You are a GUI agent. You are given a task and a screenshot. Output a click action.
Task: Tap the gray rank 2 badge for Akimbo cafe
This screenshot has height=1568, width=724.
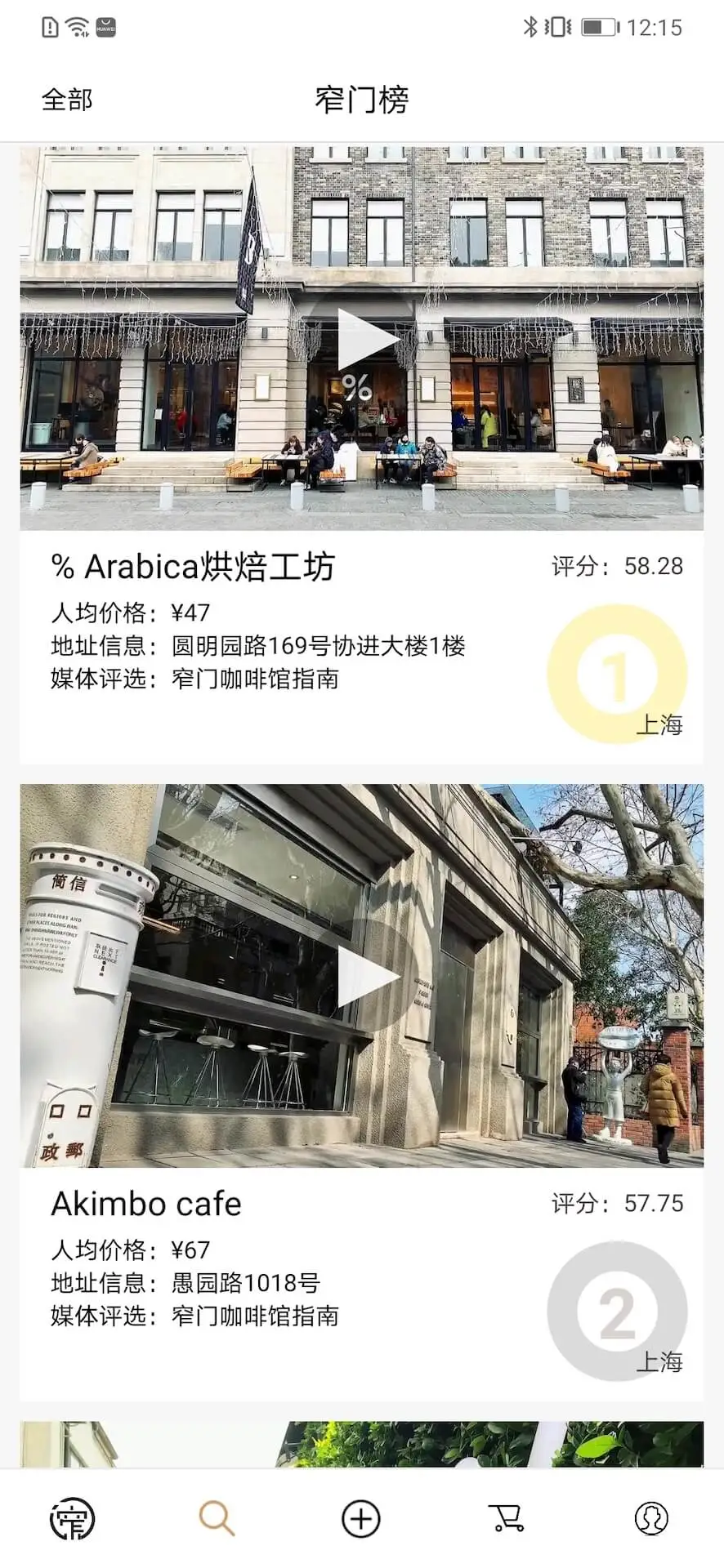(x=617, y=1310)
